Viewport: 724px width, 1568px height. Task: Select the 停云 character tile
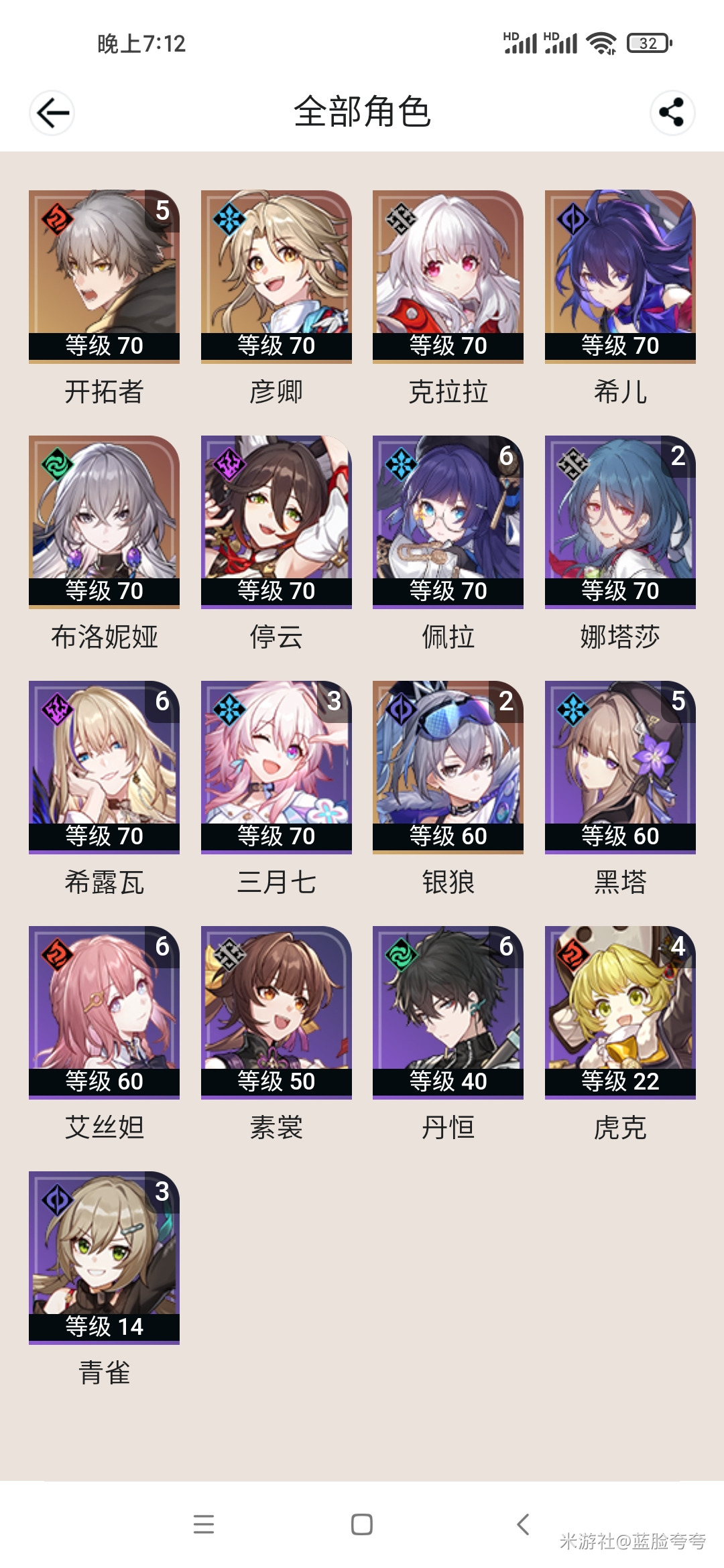(x=276, y=521)
